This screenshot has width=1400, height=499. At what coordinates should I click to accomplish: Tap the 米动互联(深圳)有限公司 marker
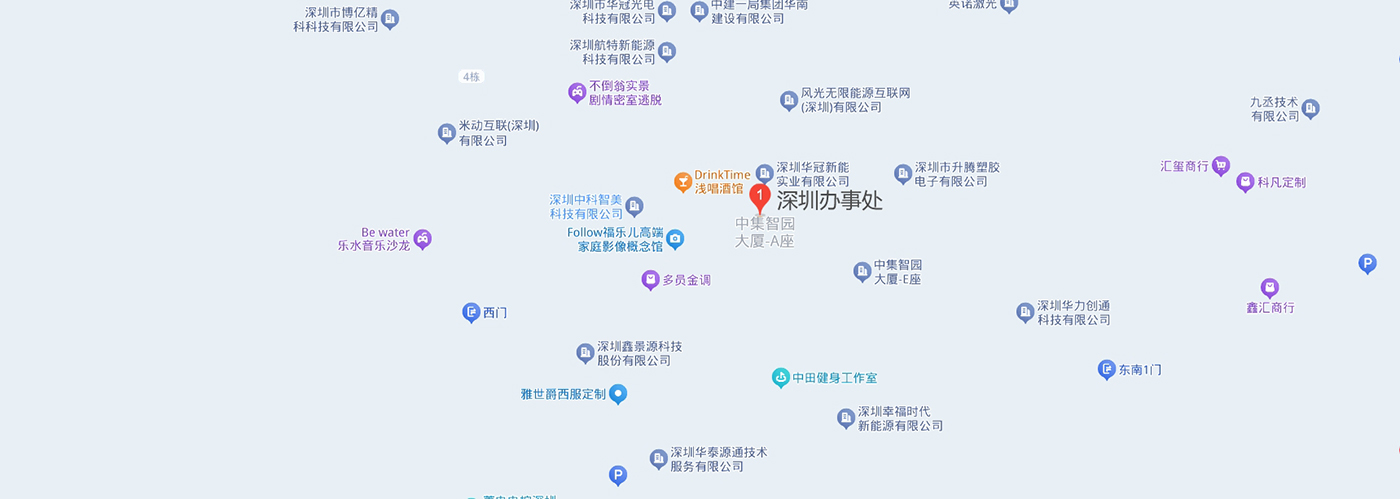pyautogui.click(x=447, y=132)
